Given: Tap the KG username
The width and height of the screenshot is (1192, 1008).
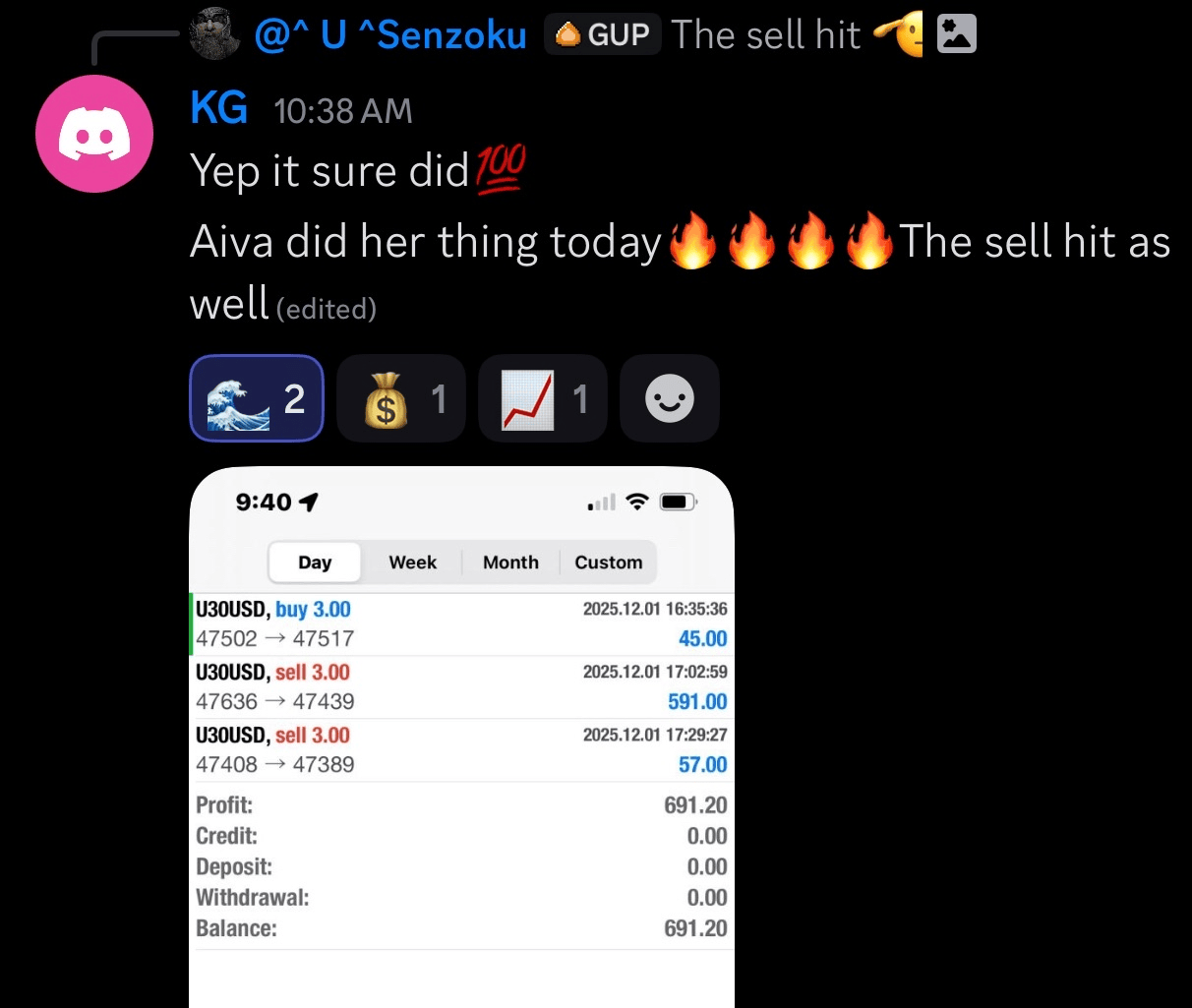Looking at the screenshot, I should tap(218, 108).
